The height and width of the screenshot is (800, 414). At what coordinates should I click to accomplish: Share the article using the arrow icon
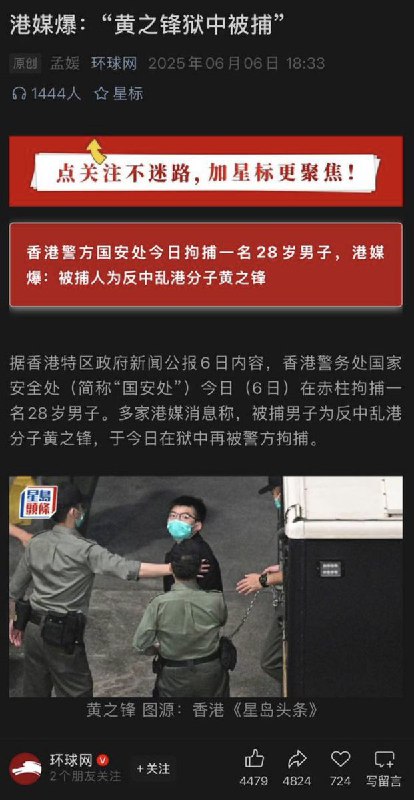[x=297, y=759]
